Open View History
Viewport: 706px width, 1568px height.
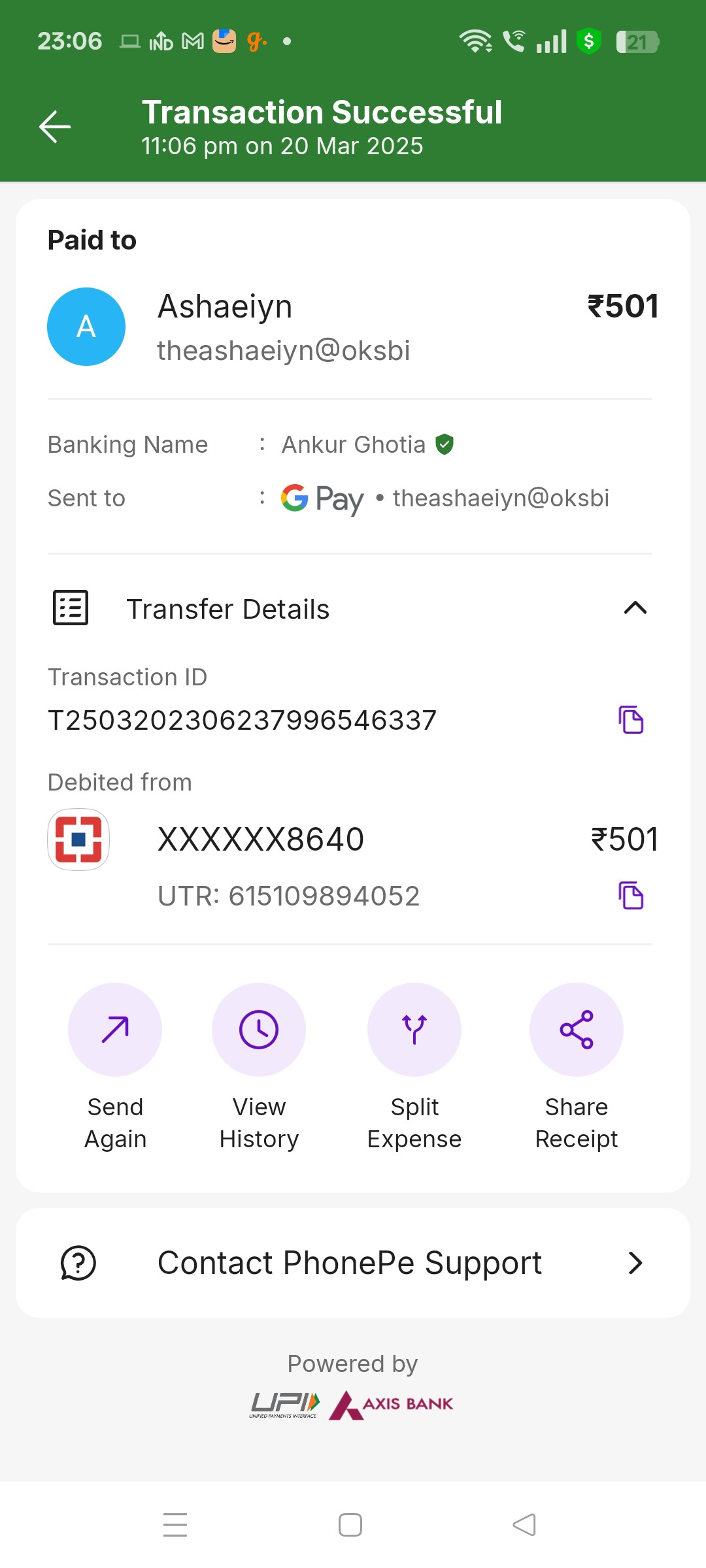(x=259, y=1067)
